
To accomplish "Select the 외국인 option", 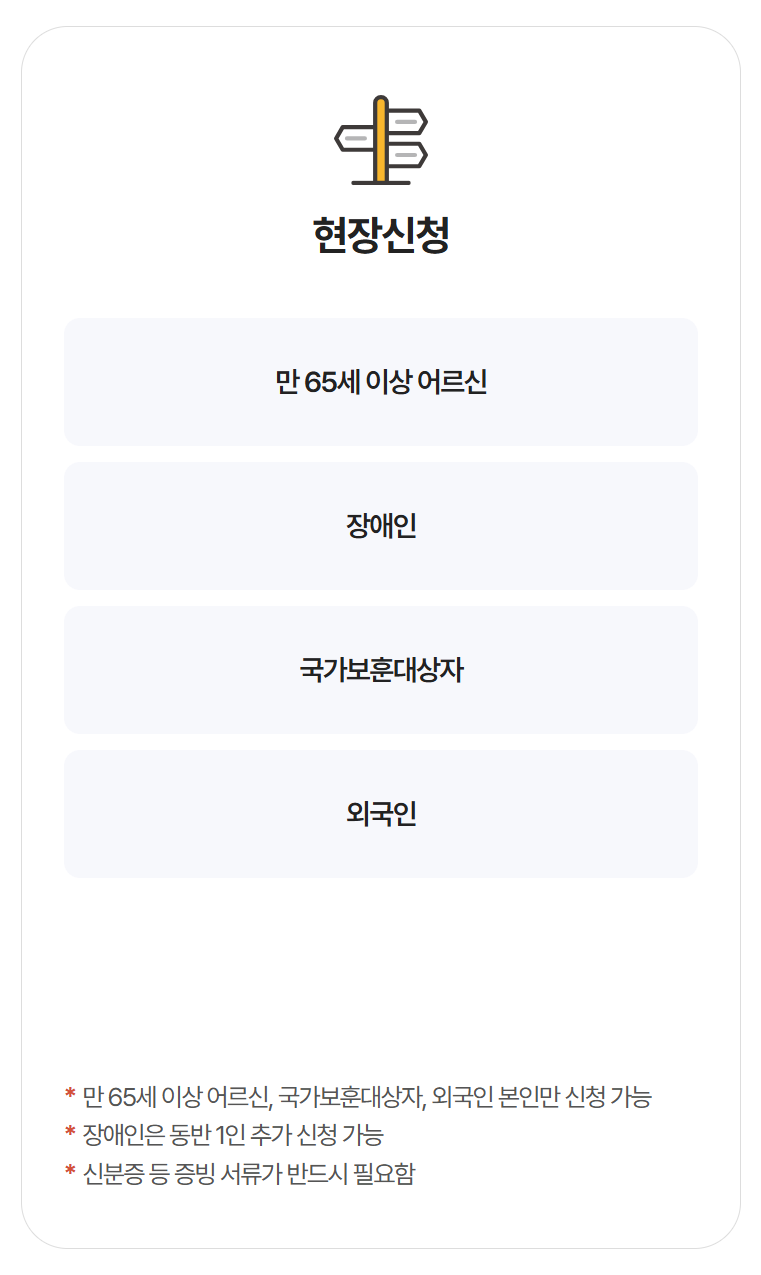I will point(380,813).
